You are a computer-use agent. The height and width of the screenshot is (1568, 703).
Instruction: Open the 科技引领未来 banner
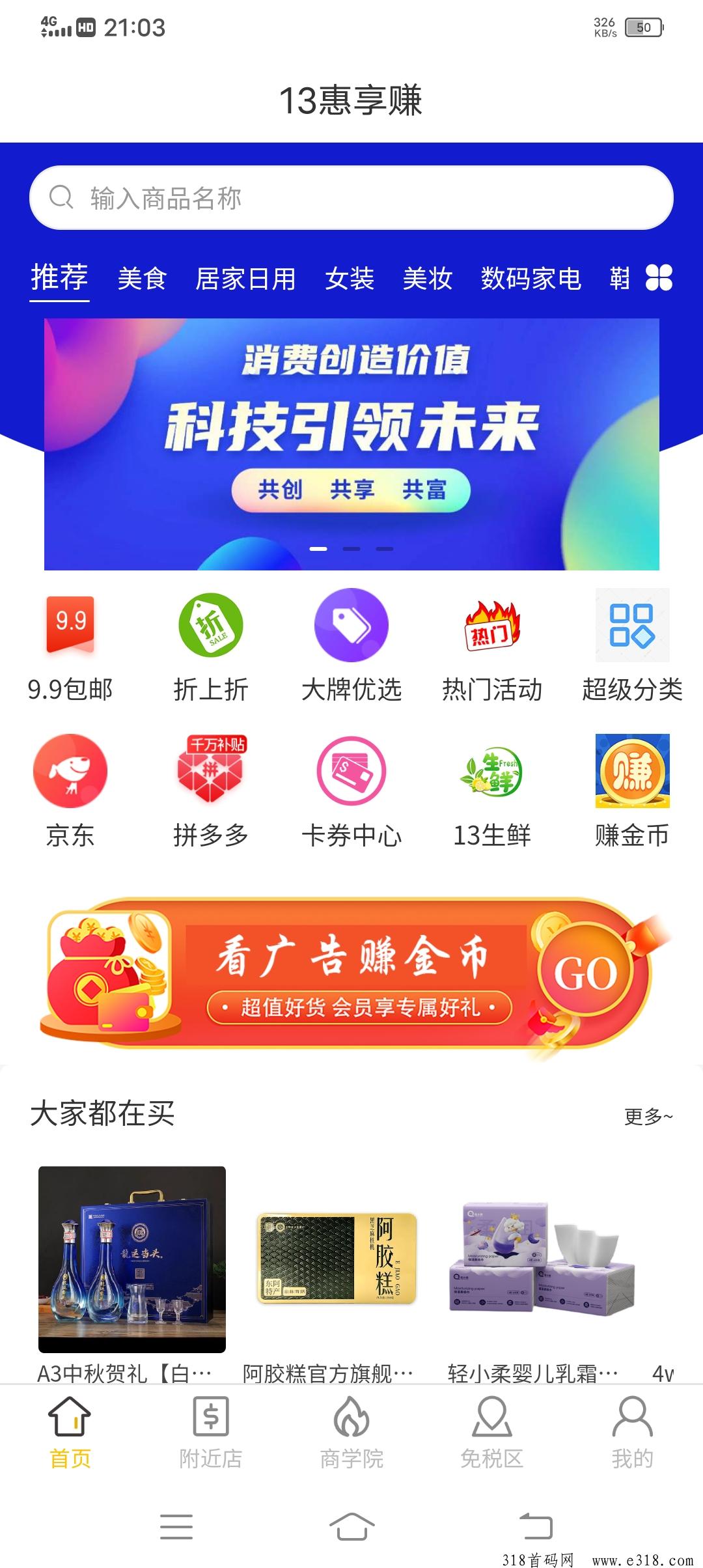pyautogui.click(x=351, y=444)
